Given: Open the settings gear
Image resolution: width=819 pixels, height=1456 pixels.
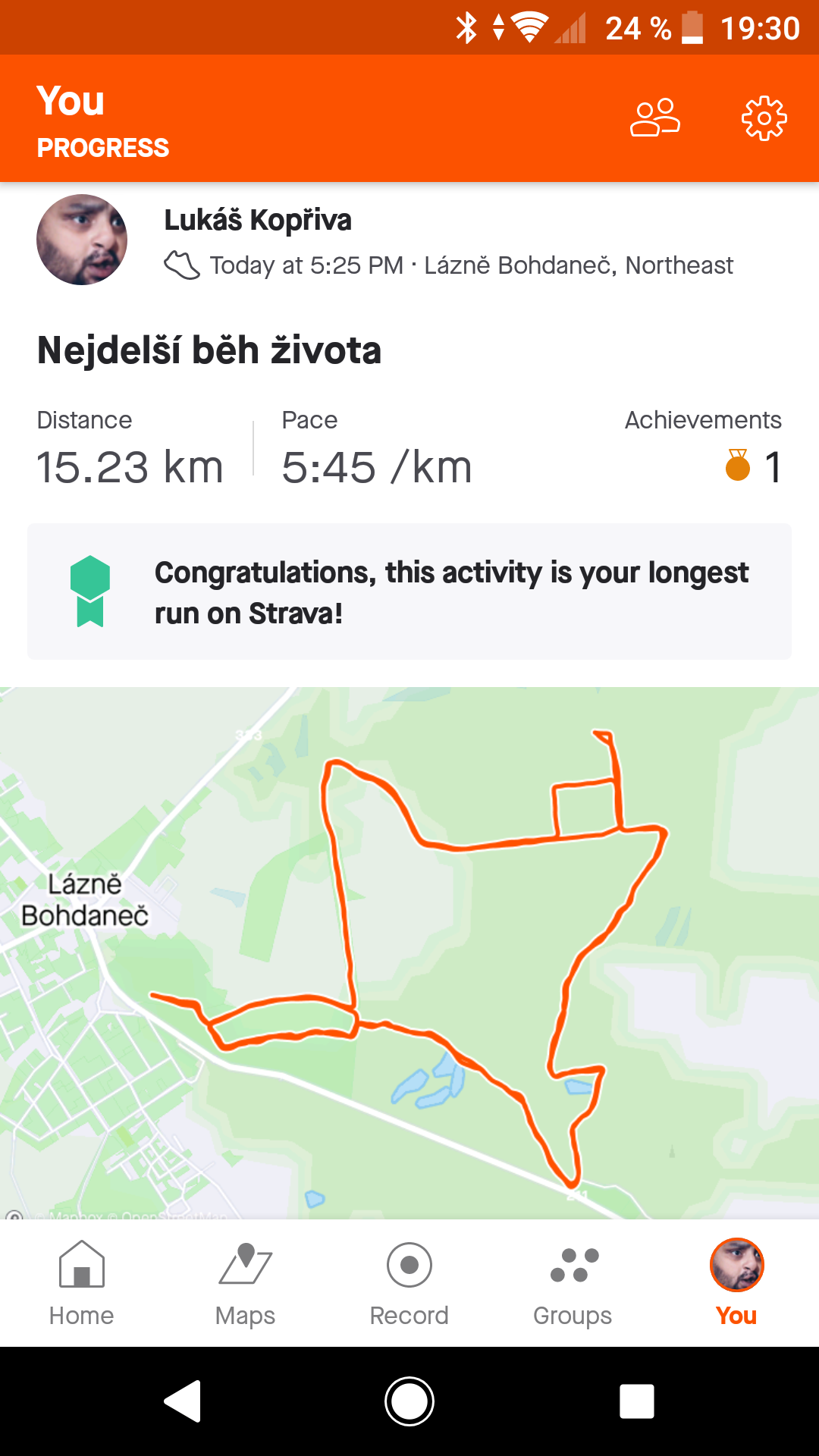Looking at the screenshot, I should pos(764,118).
